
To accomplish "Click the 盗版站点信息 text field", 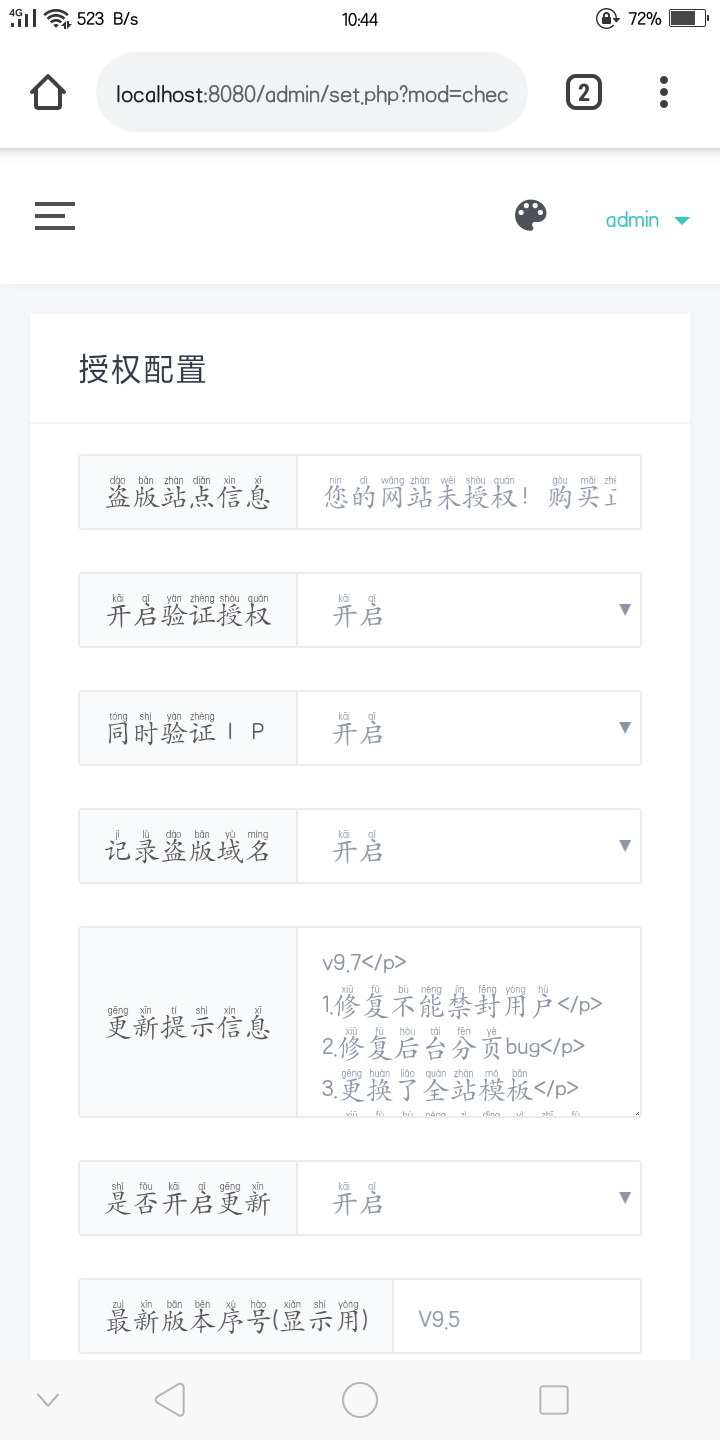I will coord(468,492).
